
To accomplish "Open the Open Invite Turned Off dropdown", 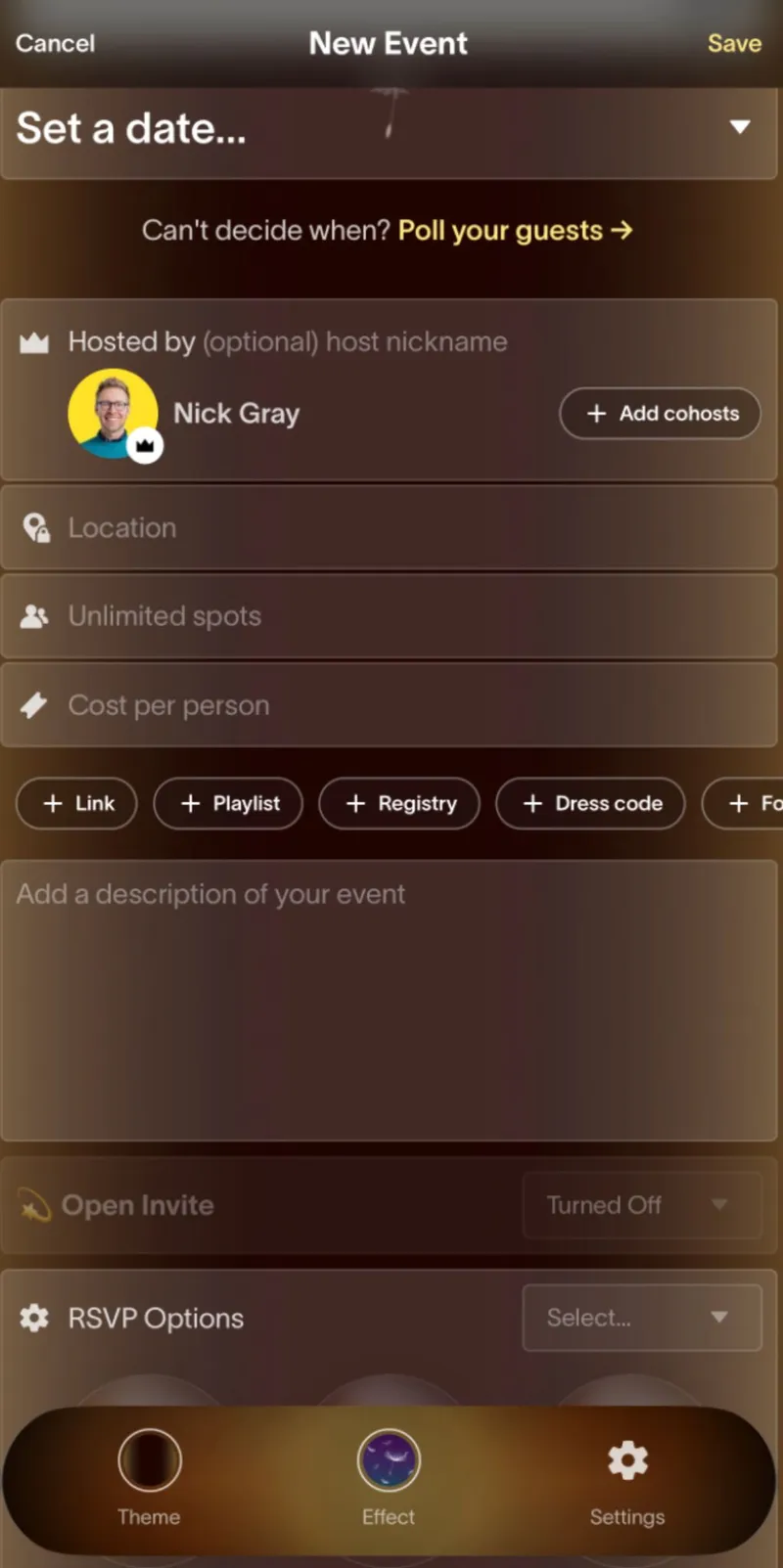I will point(642,1205).
